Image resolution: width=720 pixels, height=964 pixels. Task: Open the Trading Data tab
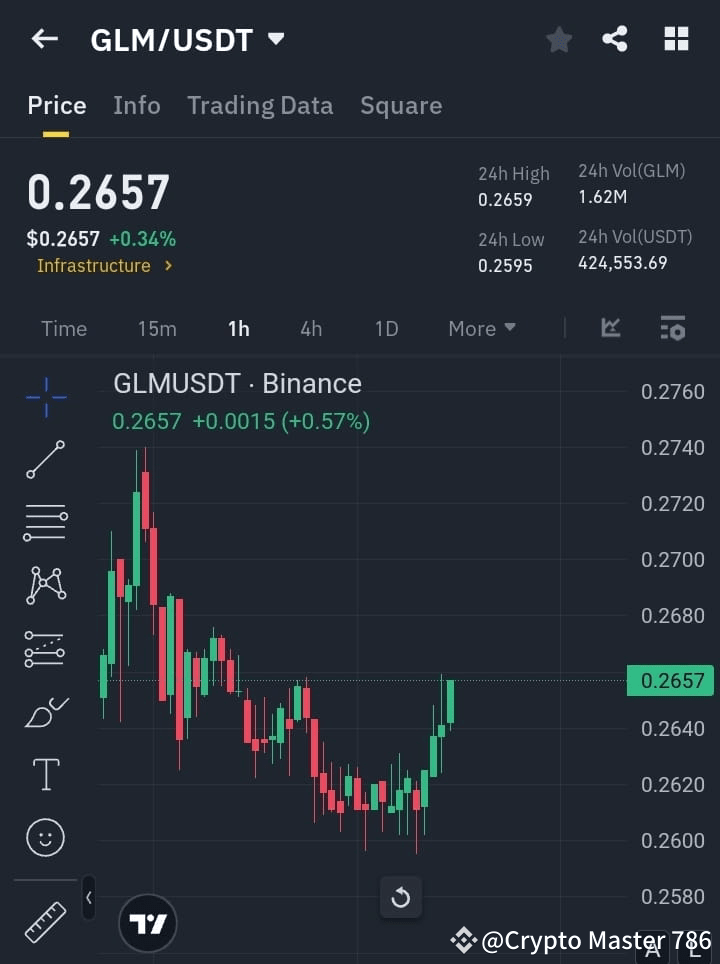[260, 105]
